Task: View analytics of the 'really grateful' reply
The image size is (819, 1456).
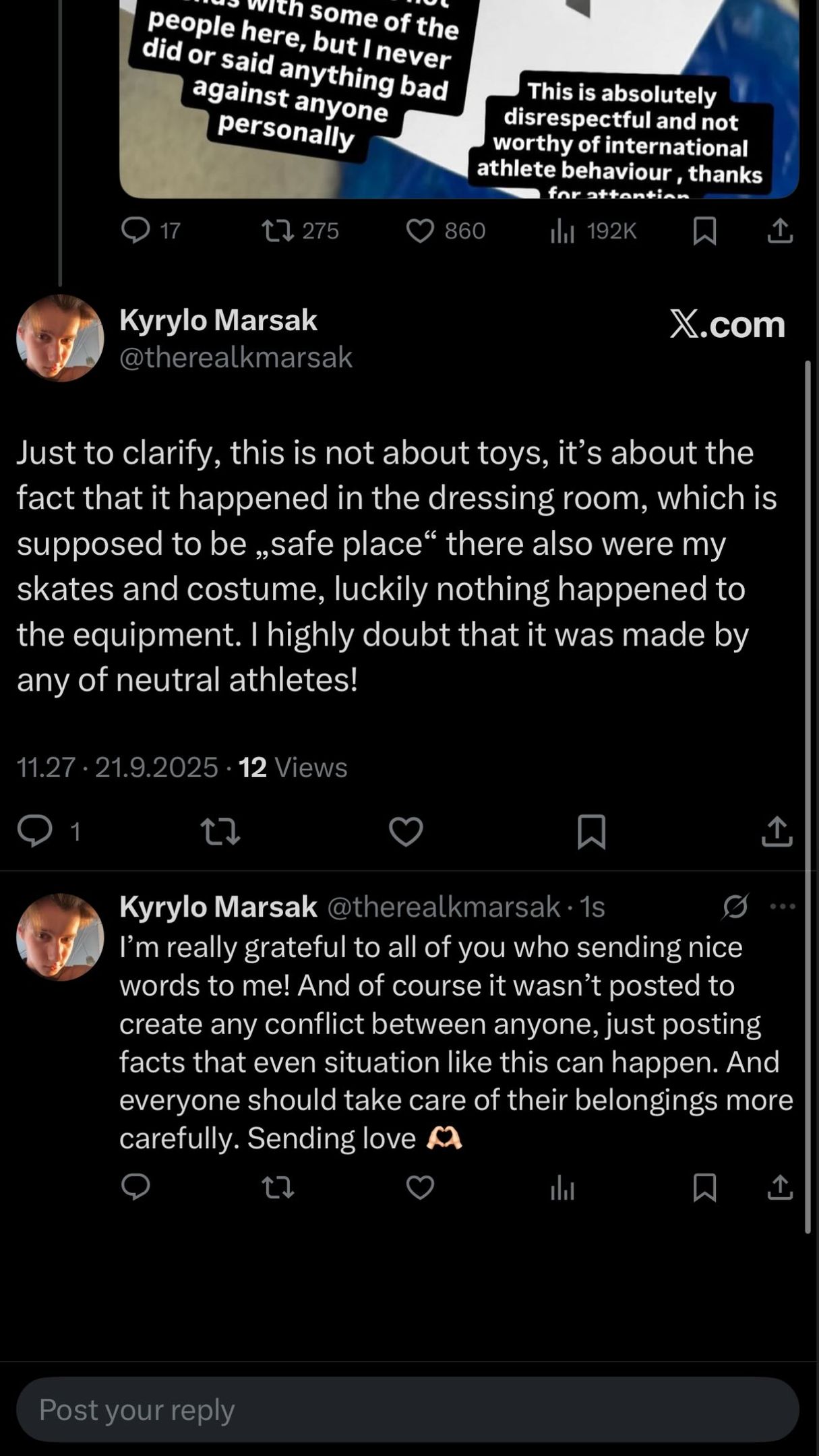Action: point(562,1187)
